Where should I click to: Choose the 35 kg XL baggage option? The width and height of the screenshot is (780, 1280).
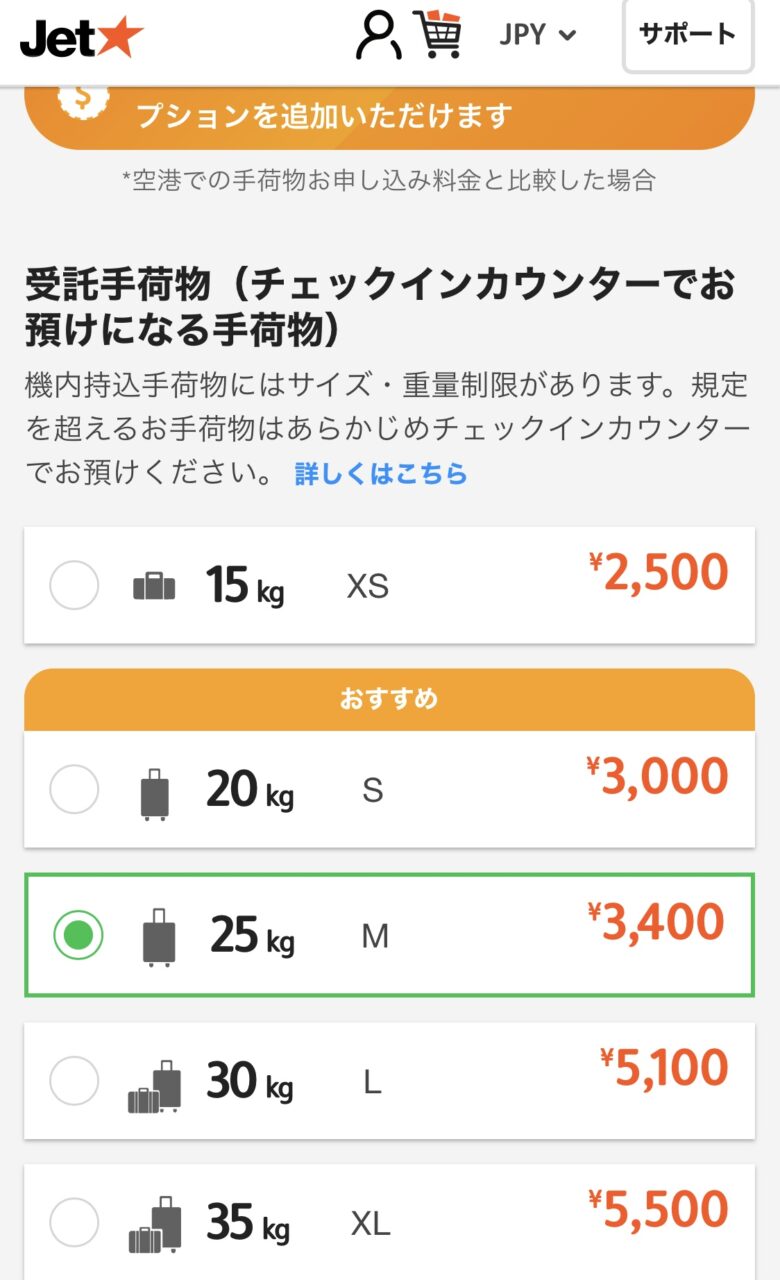390,1222
